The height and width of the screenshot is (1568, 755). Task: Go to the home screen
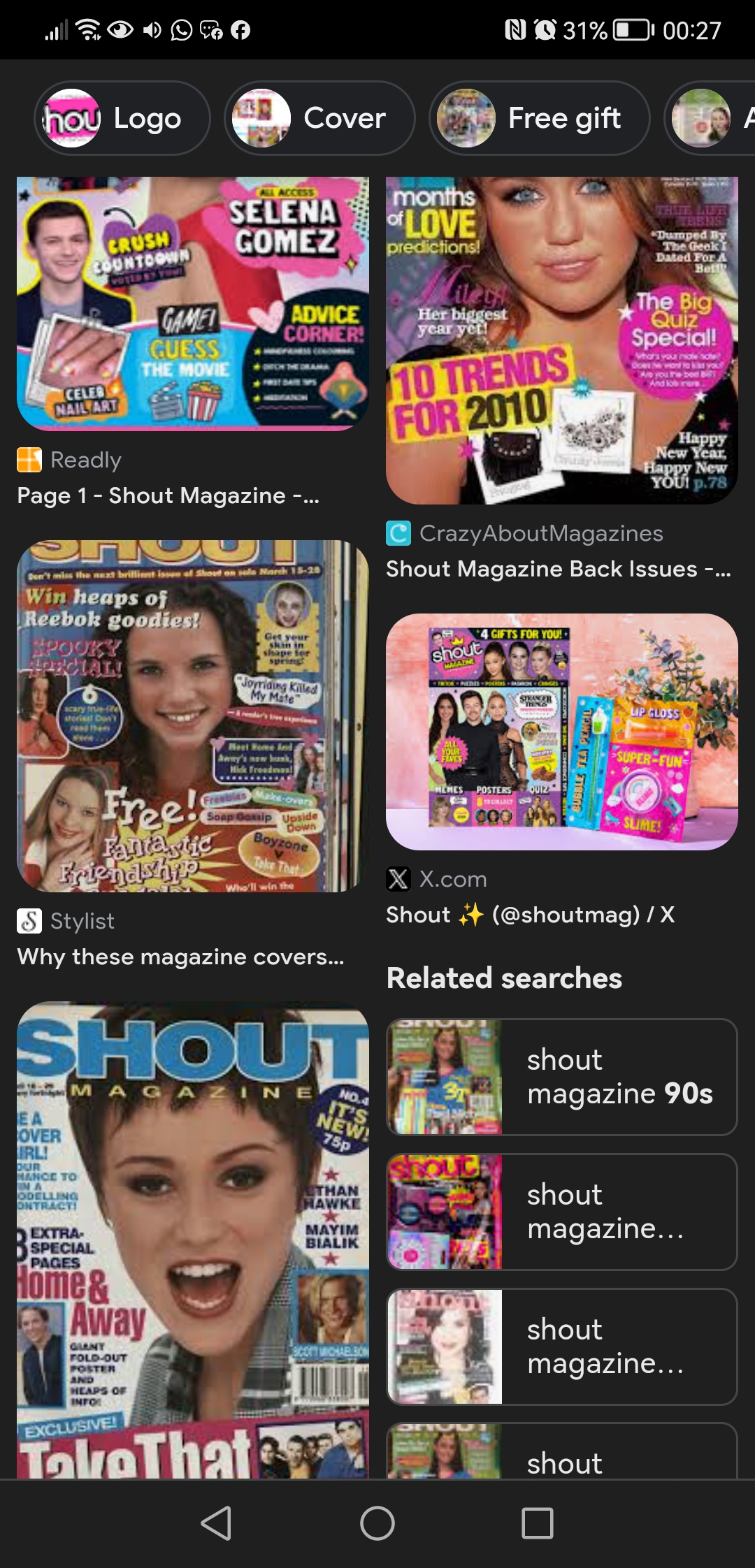click(377, 1523)
